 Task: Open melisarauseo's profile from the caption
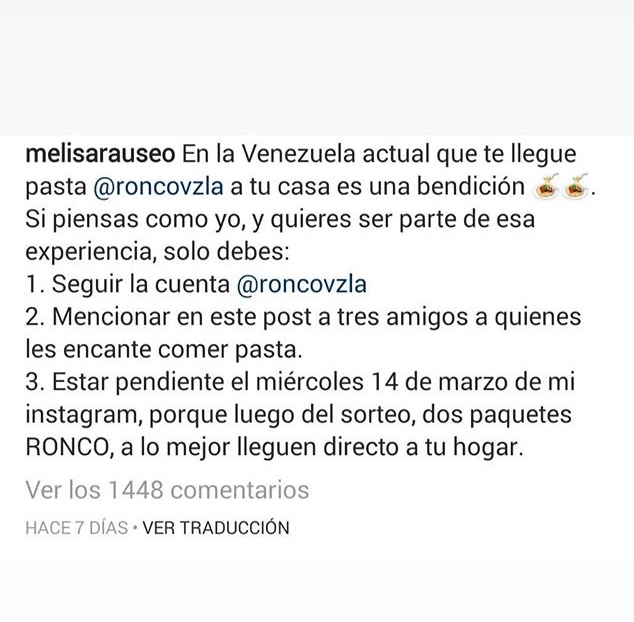[x=100, y=156]
